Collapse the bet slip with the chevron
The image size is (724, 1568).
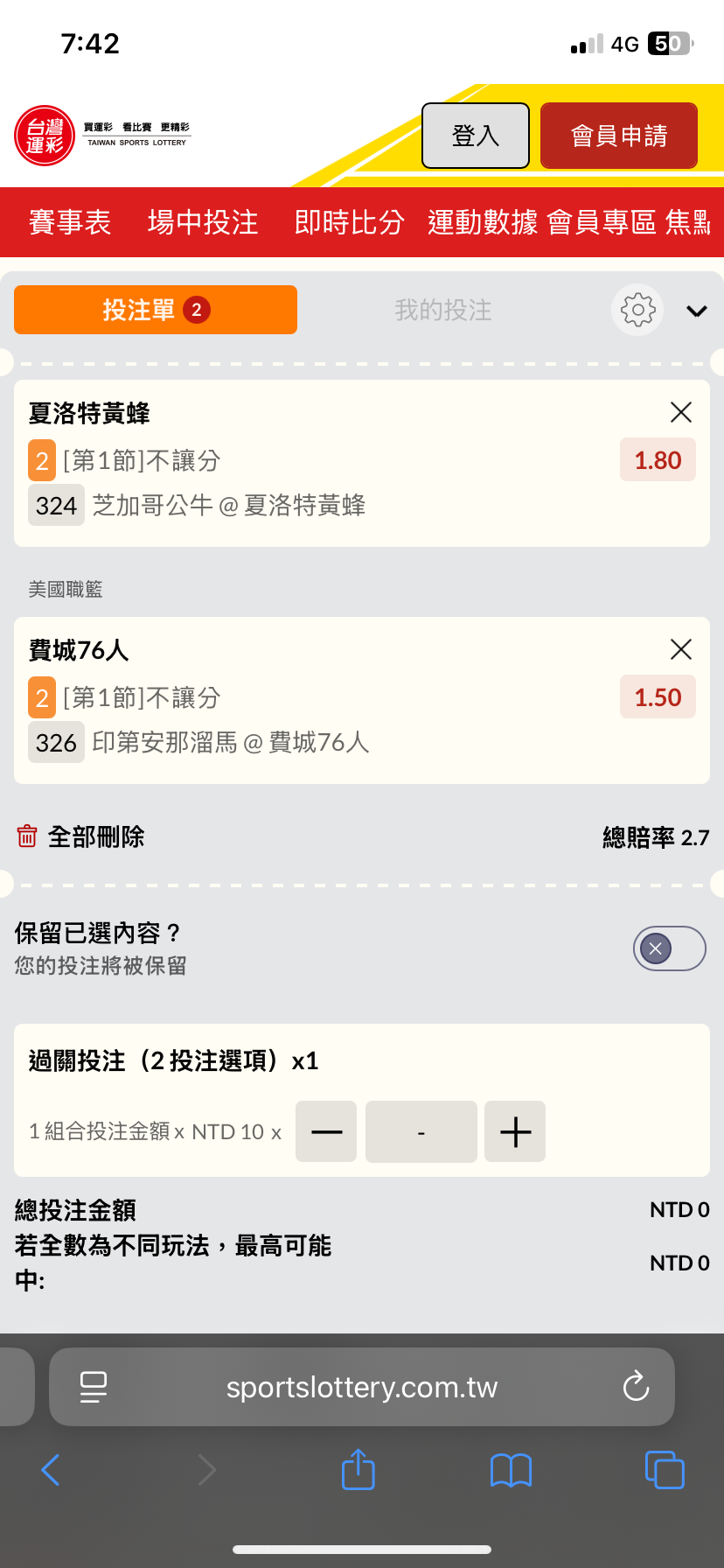(697, 311)
